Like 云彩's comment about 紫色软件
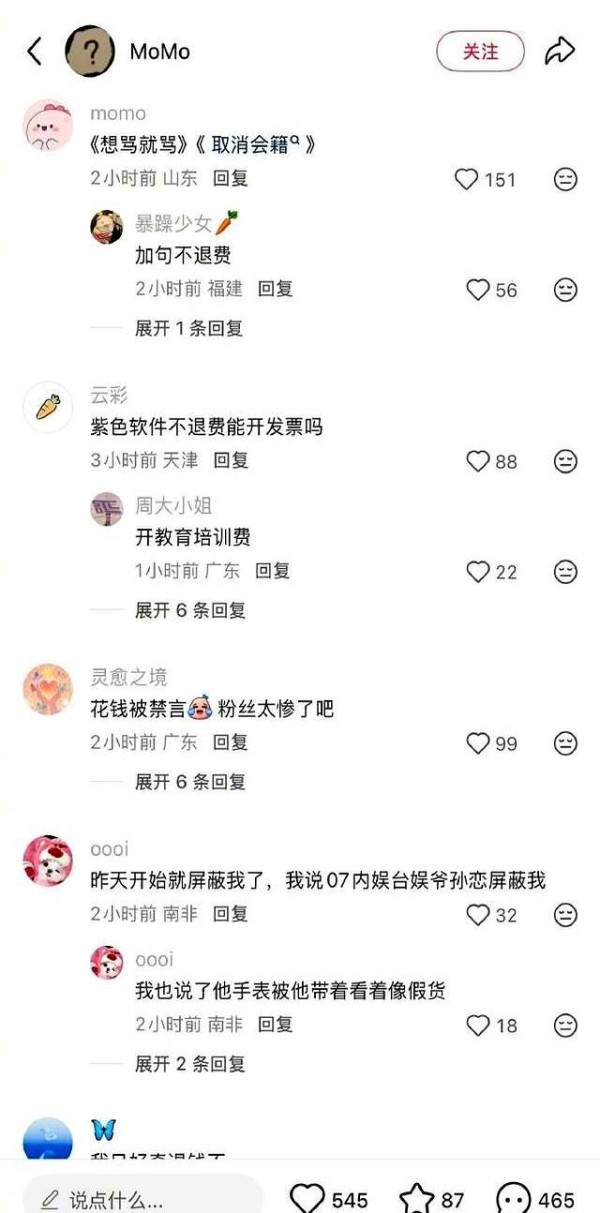This screenshot has height=1213, width=600. pyautogui.click(x=479, y=461)
